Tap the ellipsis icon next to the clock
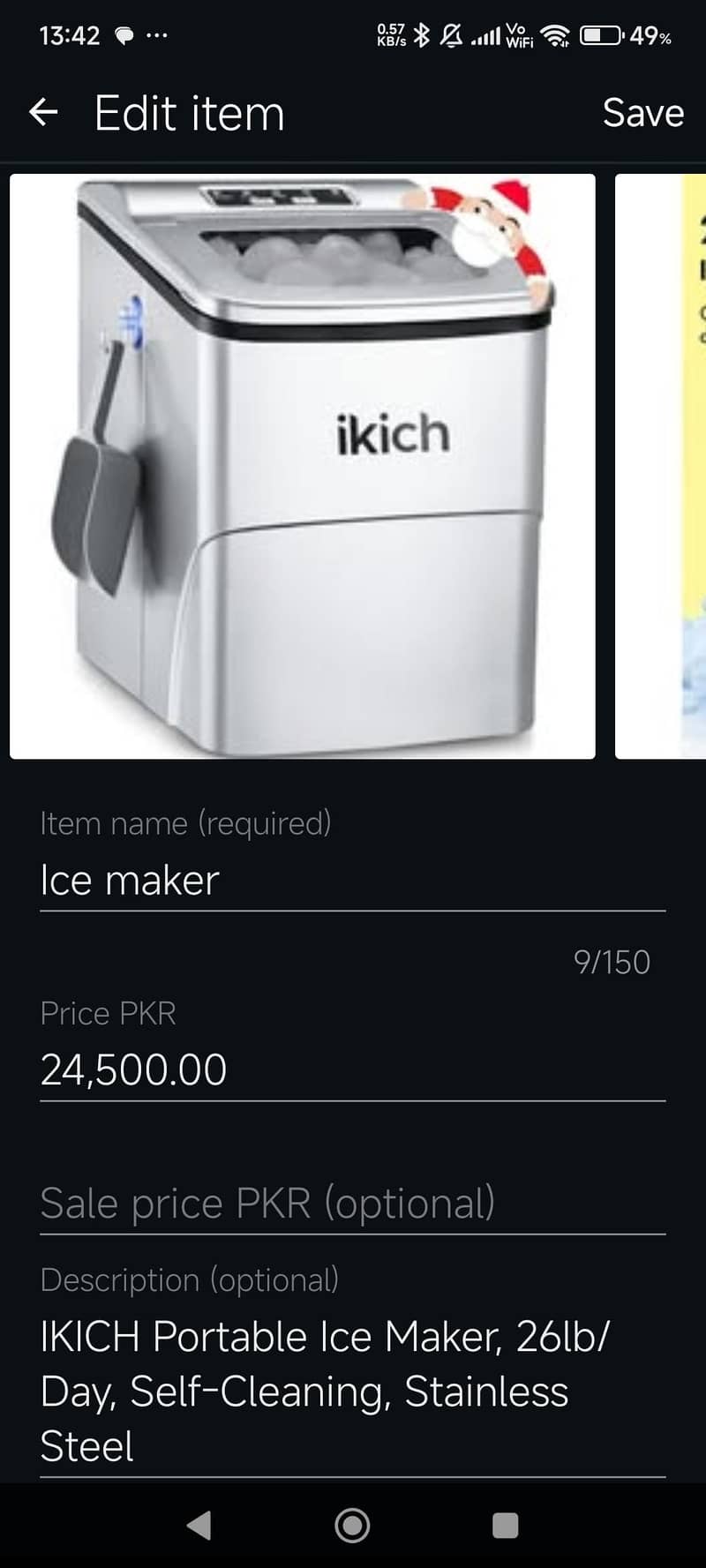706x1568 pixels. pos(155,37)
